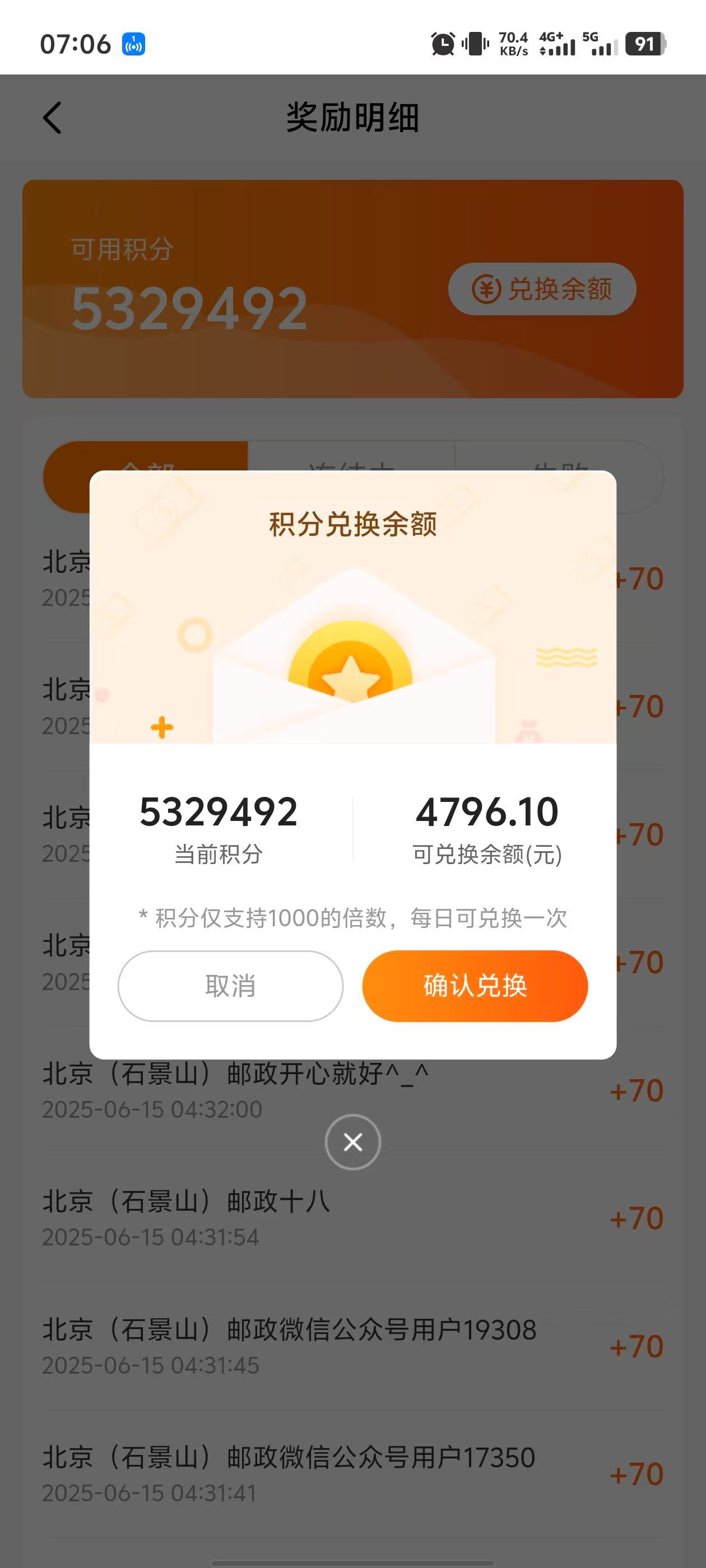Go back from 奖励明细 page
706x1568 pixels.
[x=52, y=118]
